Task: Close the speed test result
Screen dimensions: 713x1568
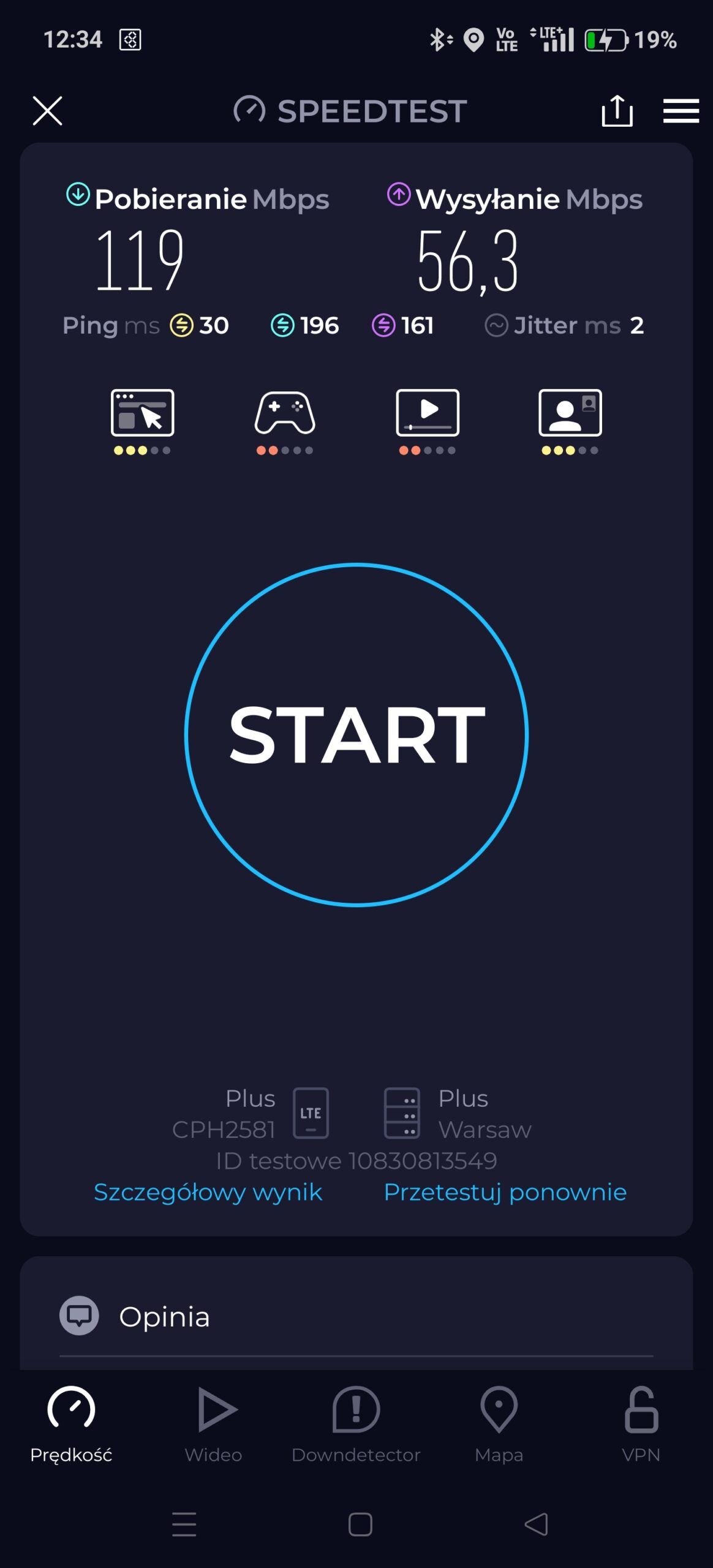Action: (x=47, y=111)
